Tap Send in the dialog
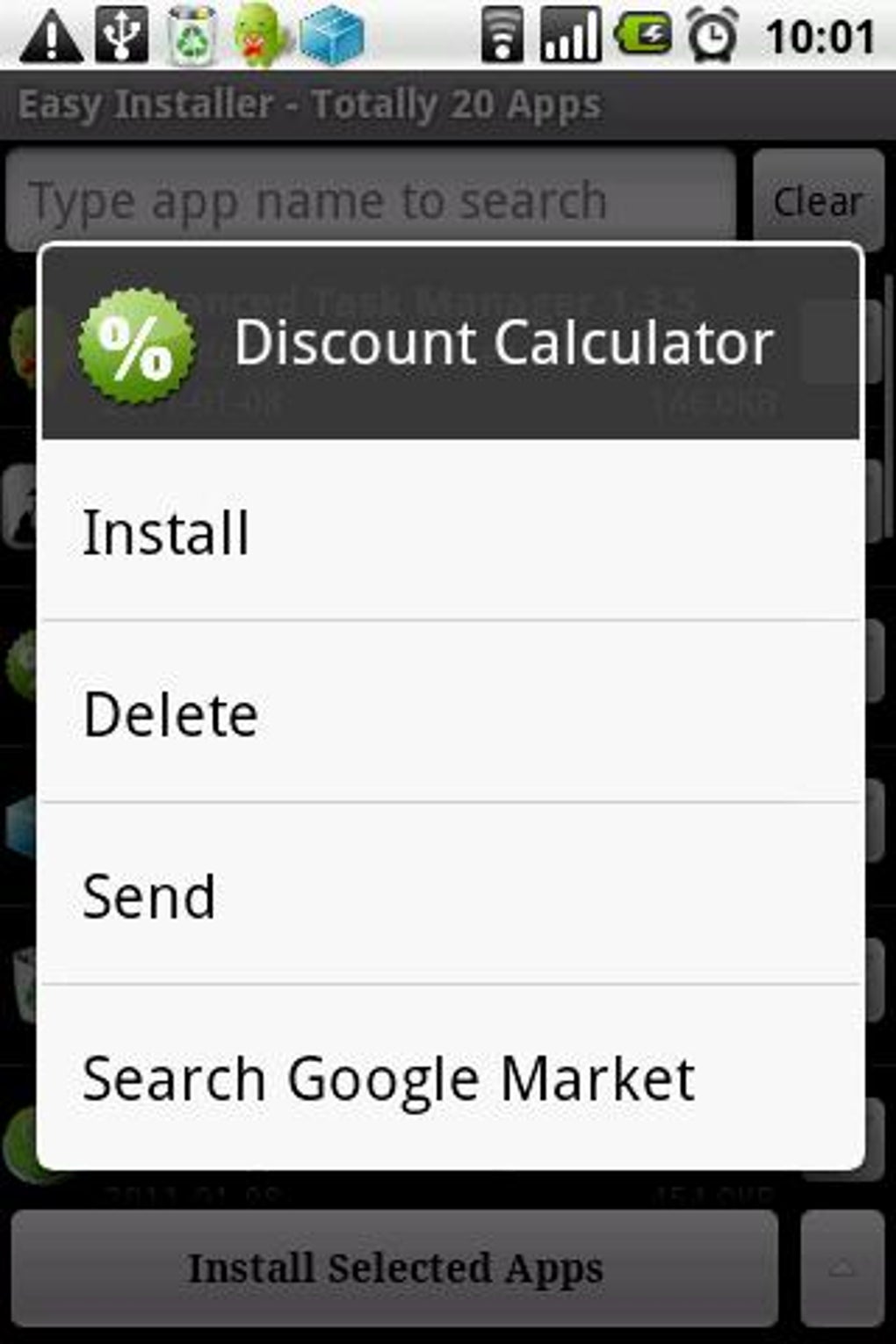The width and height of the screenshot is (896, 1344). click(451, 894)
